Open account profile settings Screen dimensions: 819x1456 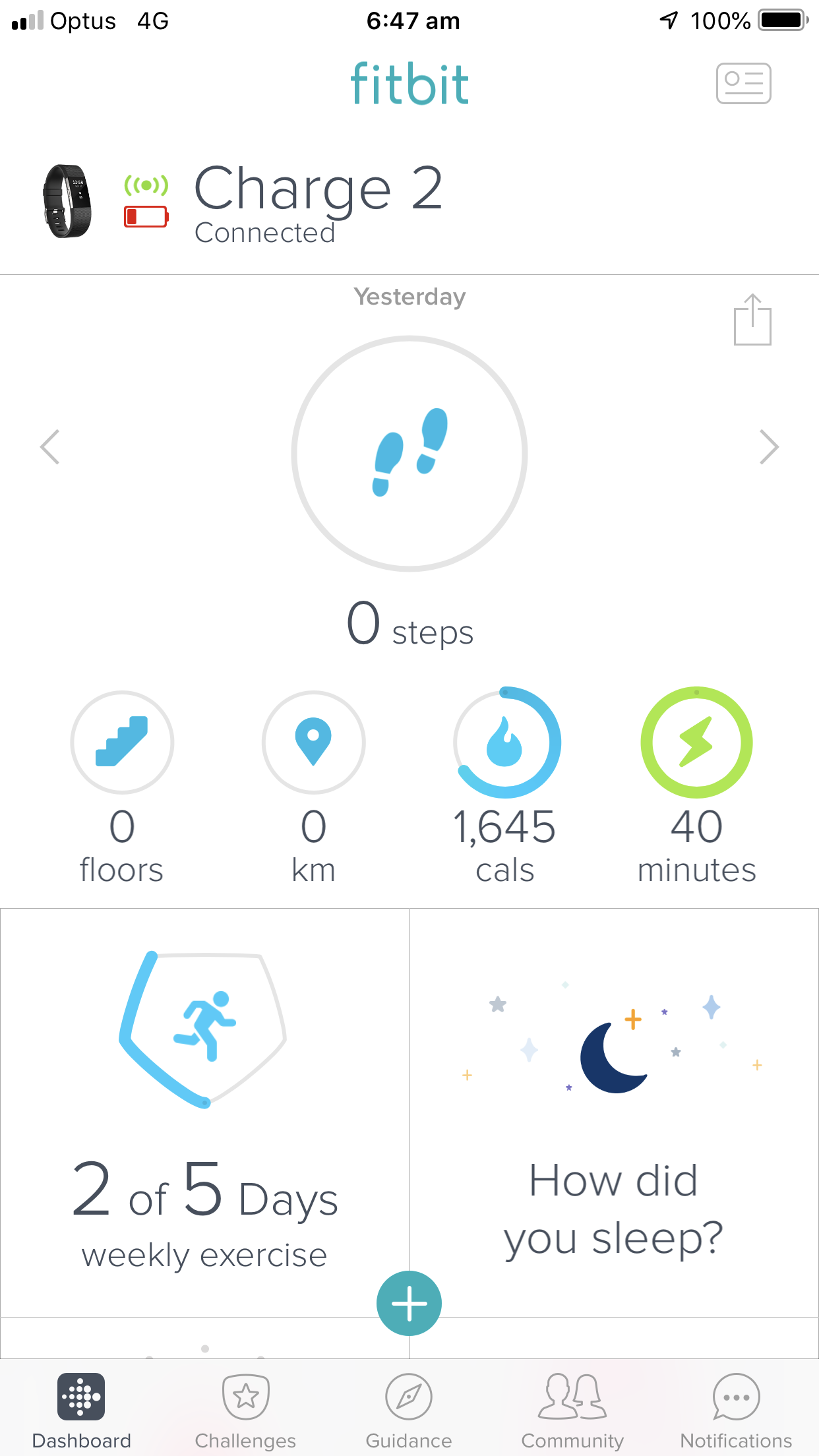click(x=743, y=83)
